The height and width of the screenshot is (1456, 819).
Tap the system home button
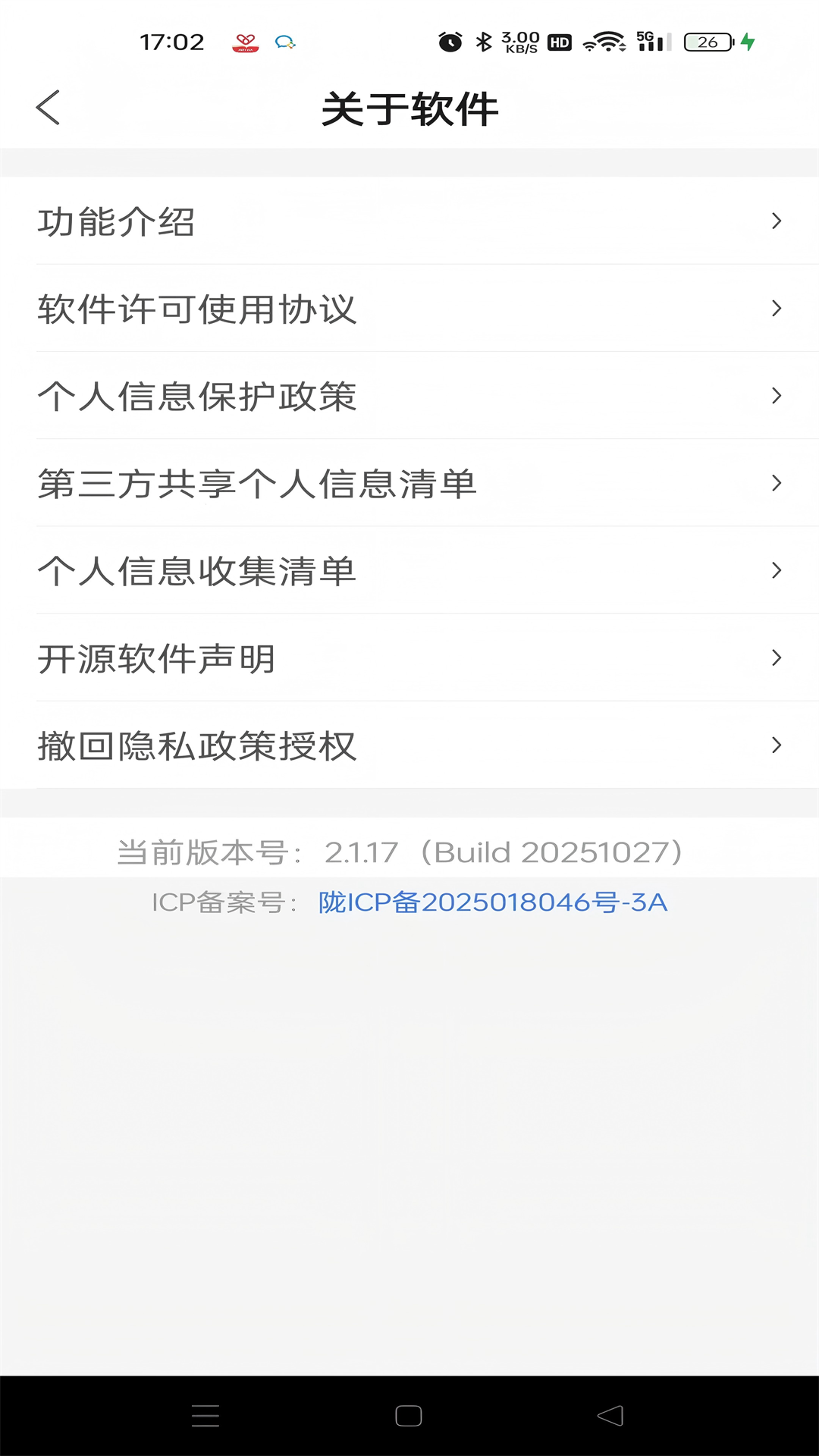click(x=409, y=1416)
